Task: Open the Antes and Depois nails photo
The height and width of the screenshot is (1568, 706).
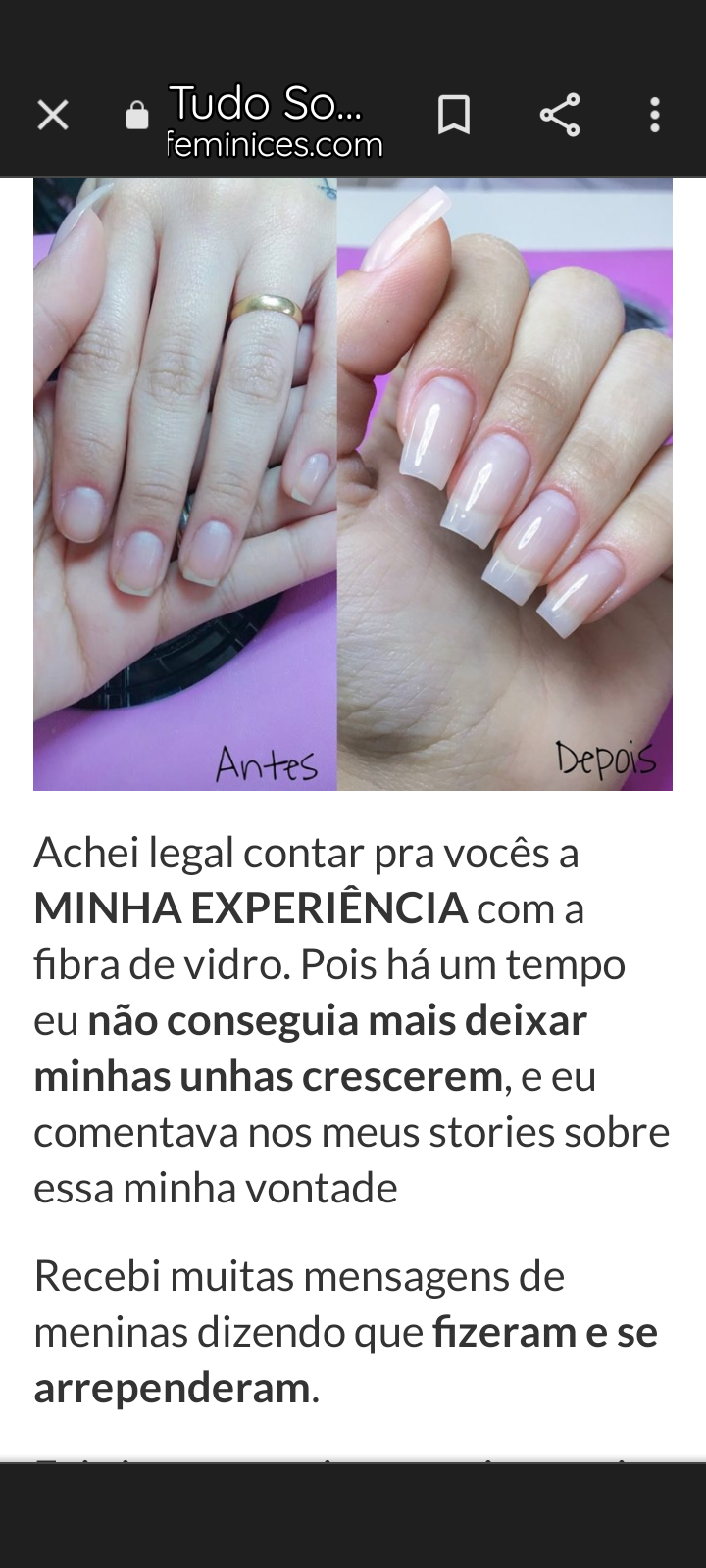Action: tap(353, 484)
